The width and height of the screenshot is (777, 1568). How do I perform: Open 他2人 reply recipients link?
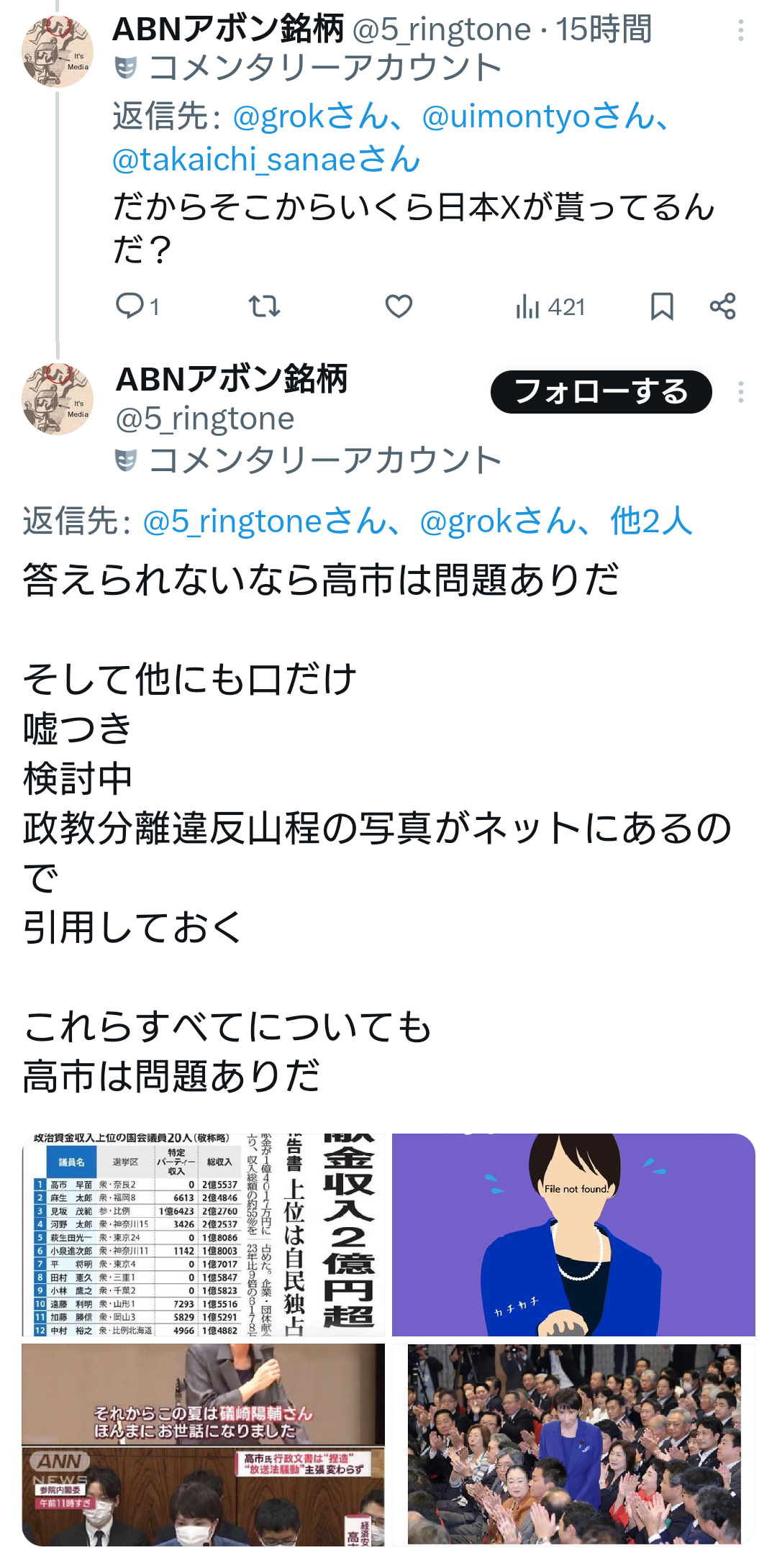click(651, 521)
